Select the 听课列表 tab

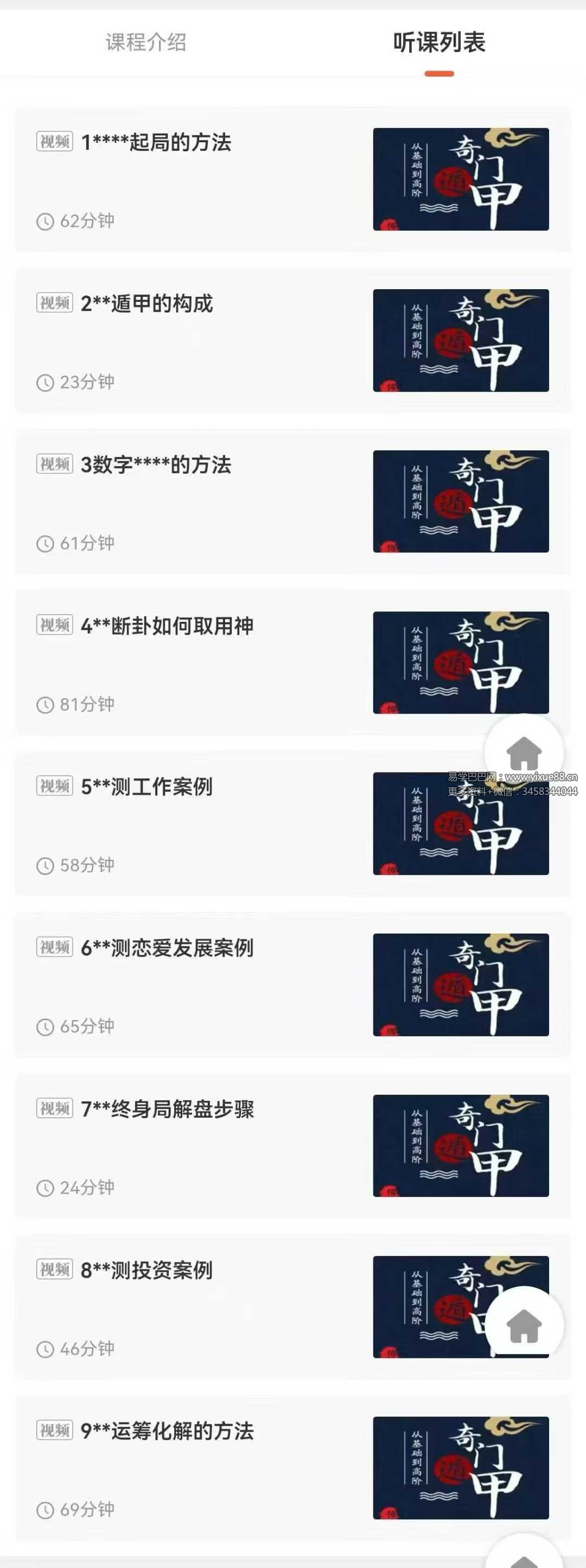point(439,43)
